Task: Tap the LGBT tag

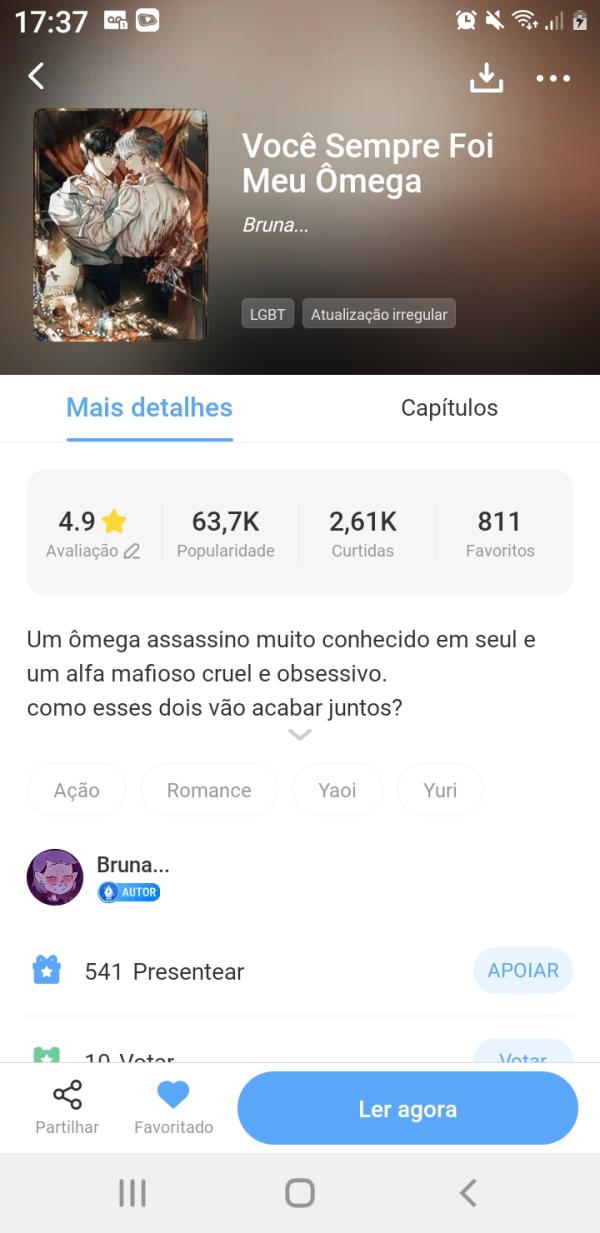Action: [x=268, y=314]
